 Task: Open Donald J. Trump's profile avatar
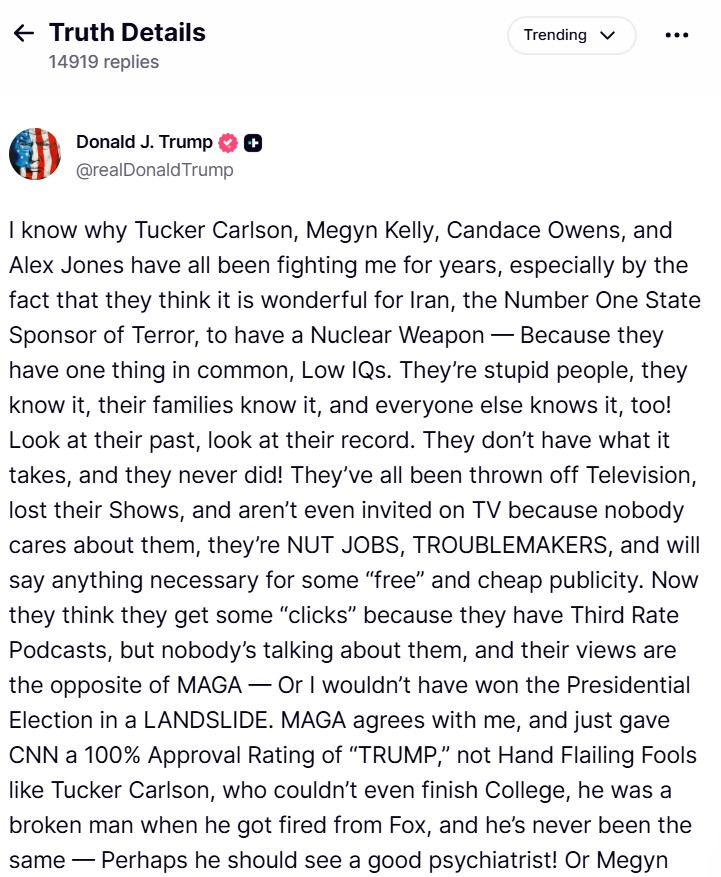(35, 155)
